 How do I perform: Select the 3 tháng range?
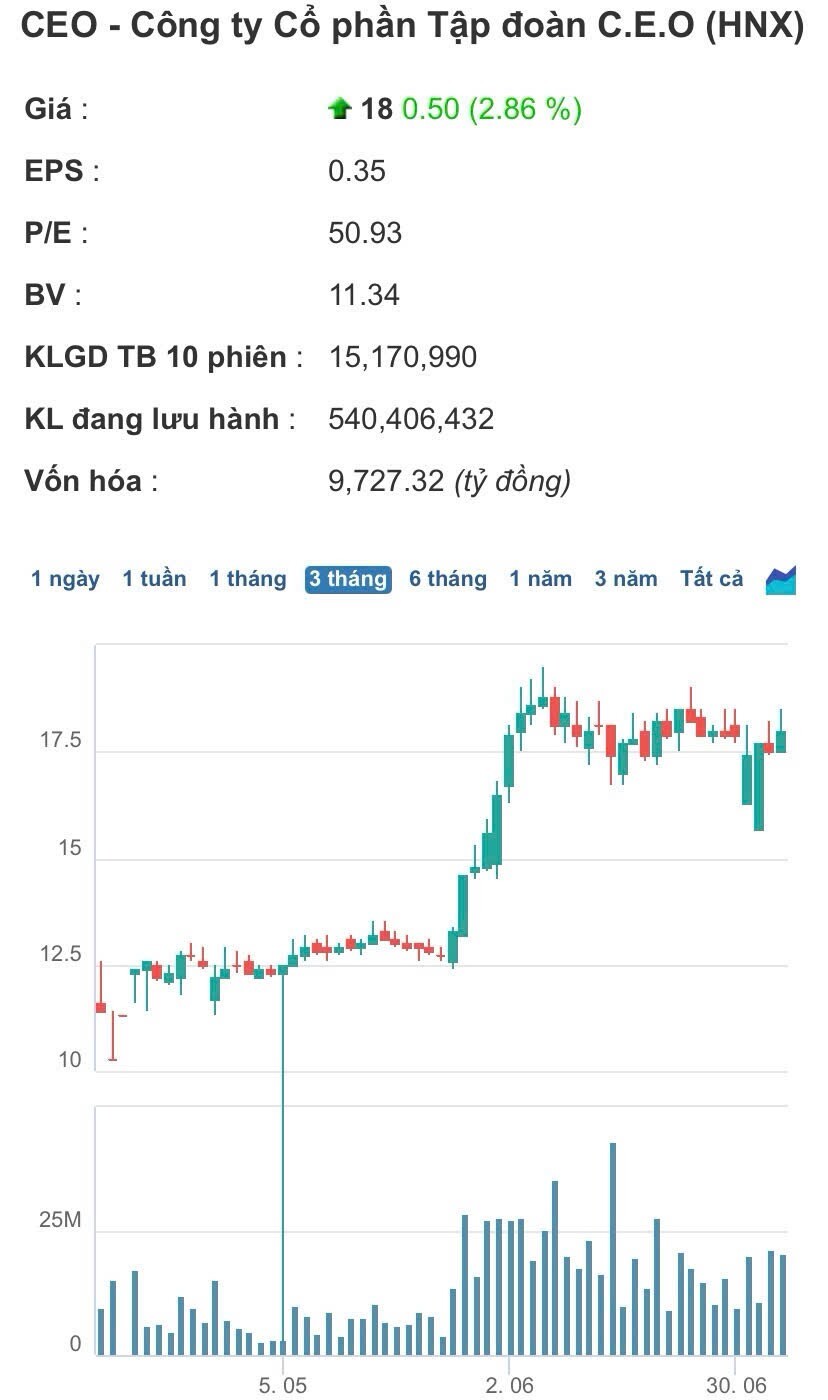(348, 579)
